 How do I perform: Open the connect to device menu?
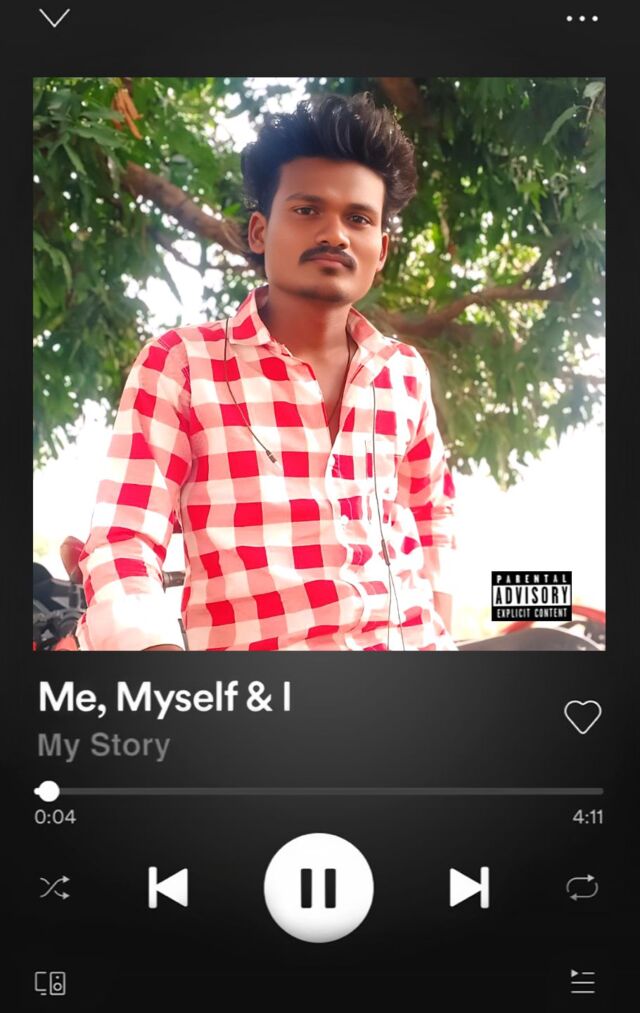tap(51, 982)
